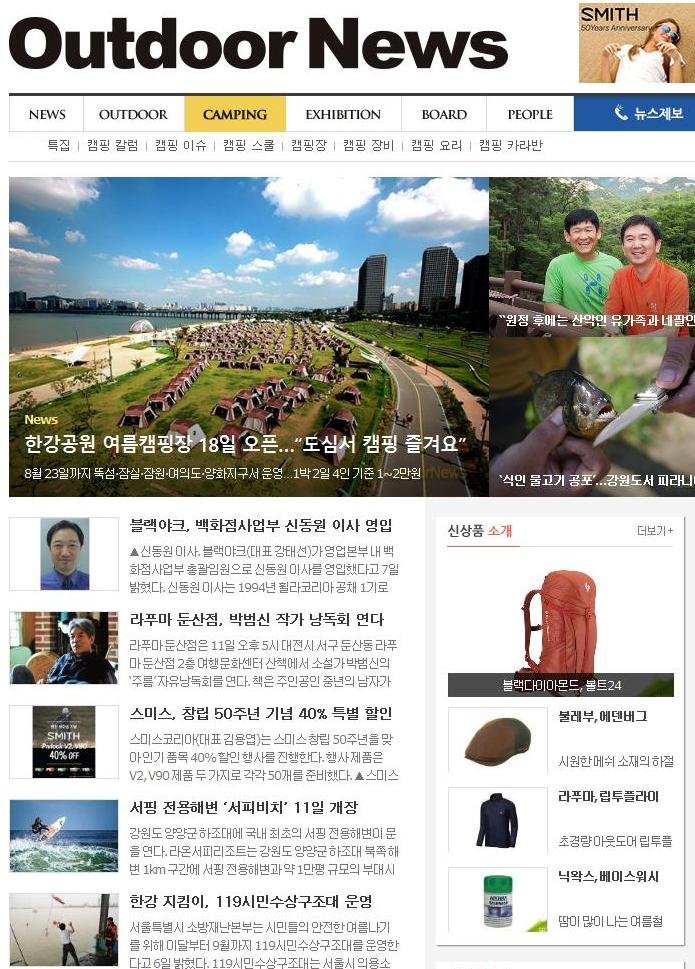Go to 캠핑 스쿨 section

point(249,145)
